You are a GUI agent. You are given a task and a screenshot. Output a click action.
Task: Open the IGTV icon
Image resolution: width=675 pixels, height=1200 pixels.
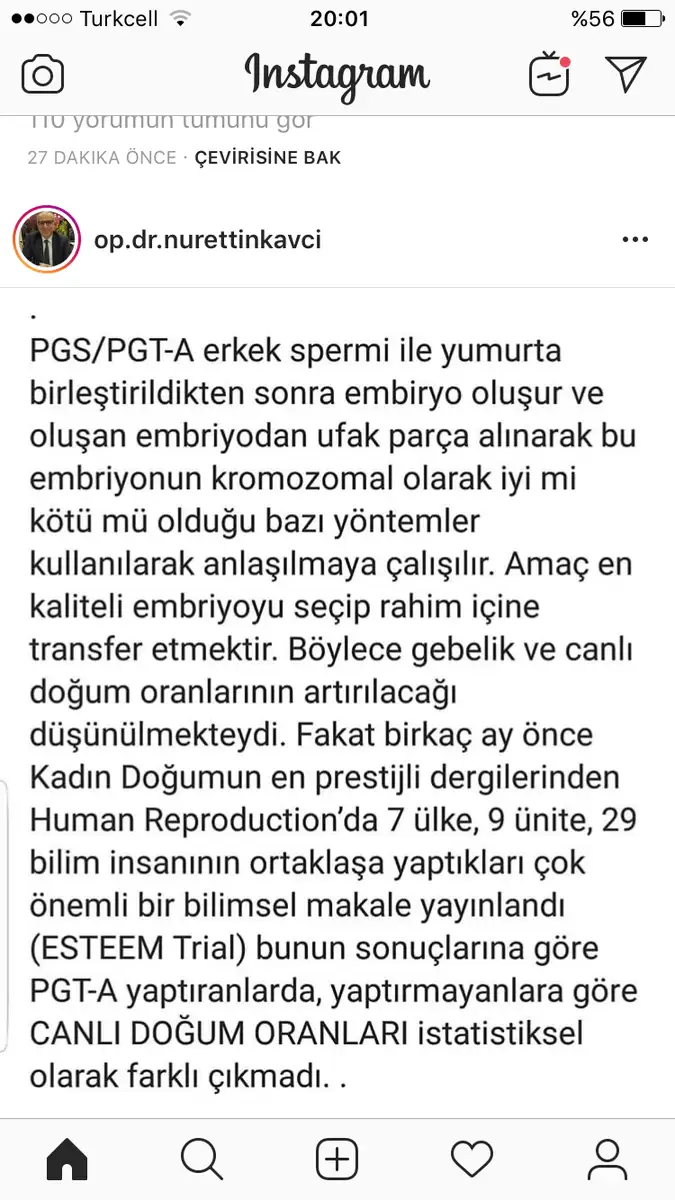549,75
